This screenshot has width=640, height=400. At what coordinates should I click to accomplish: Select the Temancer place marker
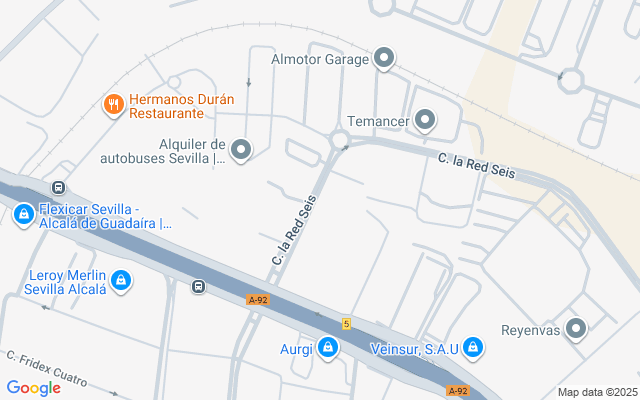click(425, 120)
